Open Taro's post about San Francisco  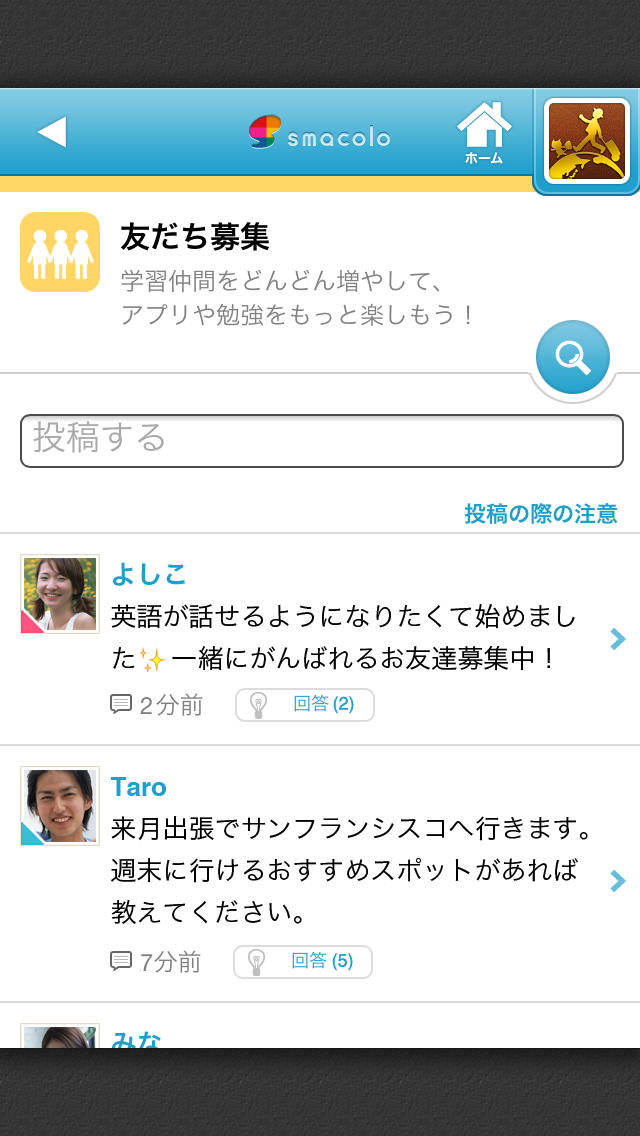click(350, 870)
